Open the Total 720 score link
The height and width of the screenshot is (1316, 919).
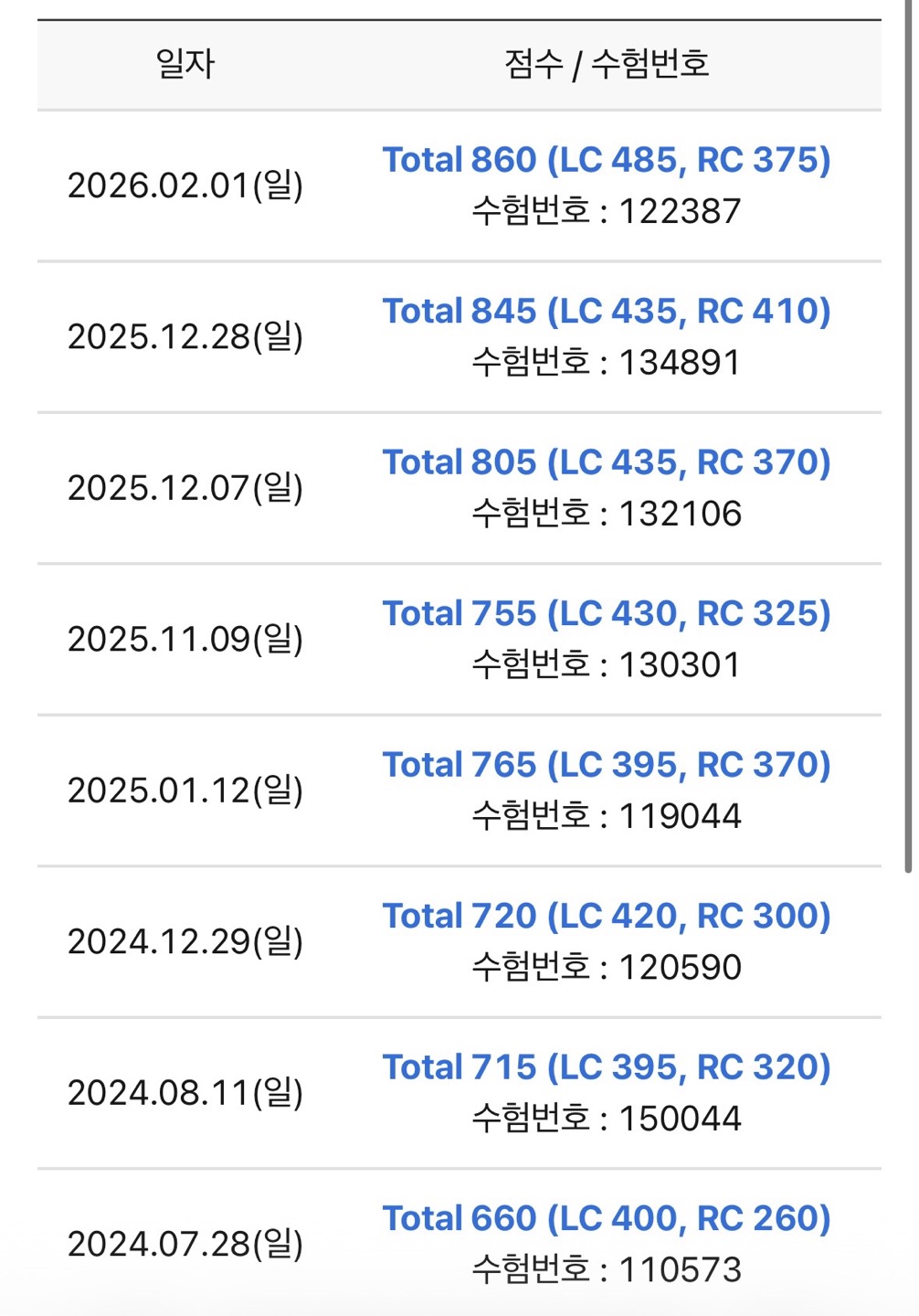click(x=607, y=916)
